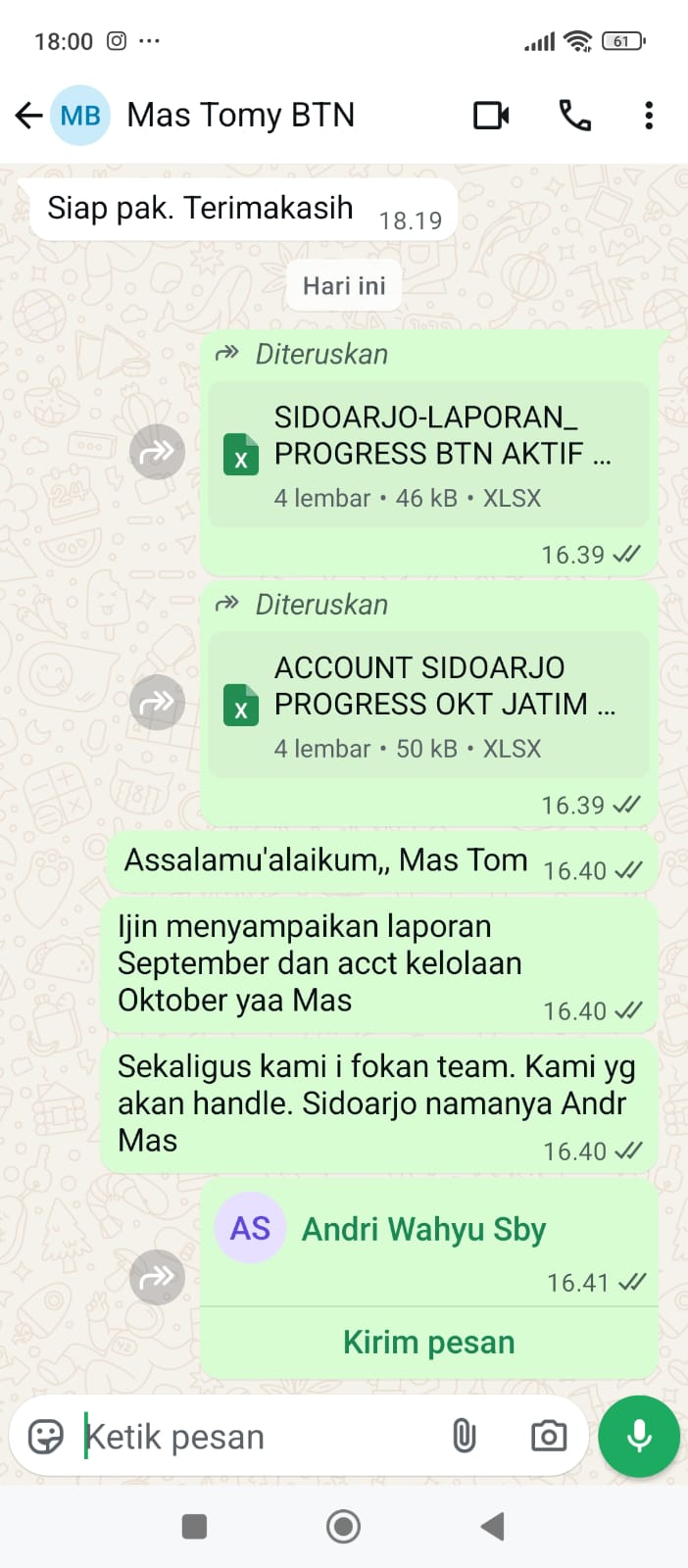The height and width of the screenshot is (1568, 688).
Task: Open ACCOUNT SIDOARJO PROGRESS OKT JATIM file
Action: (428, 706)
